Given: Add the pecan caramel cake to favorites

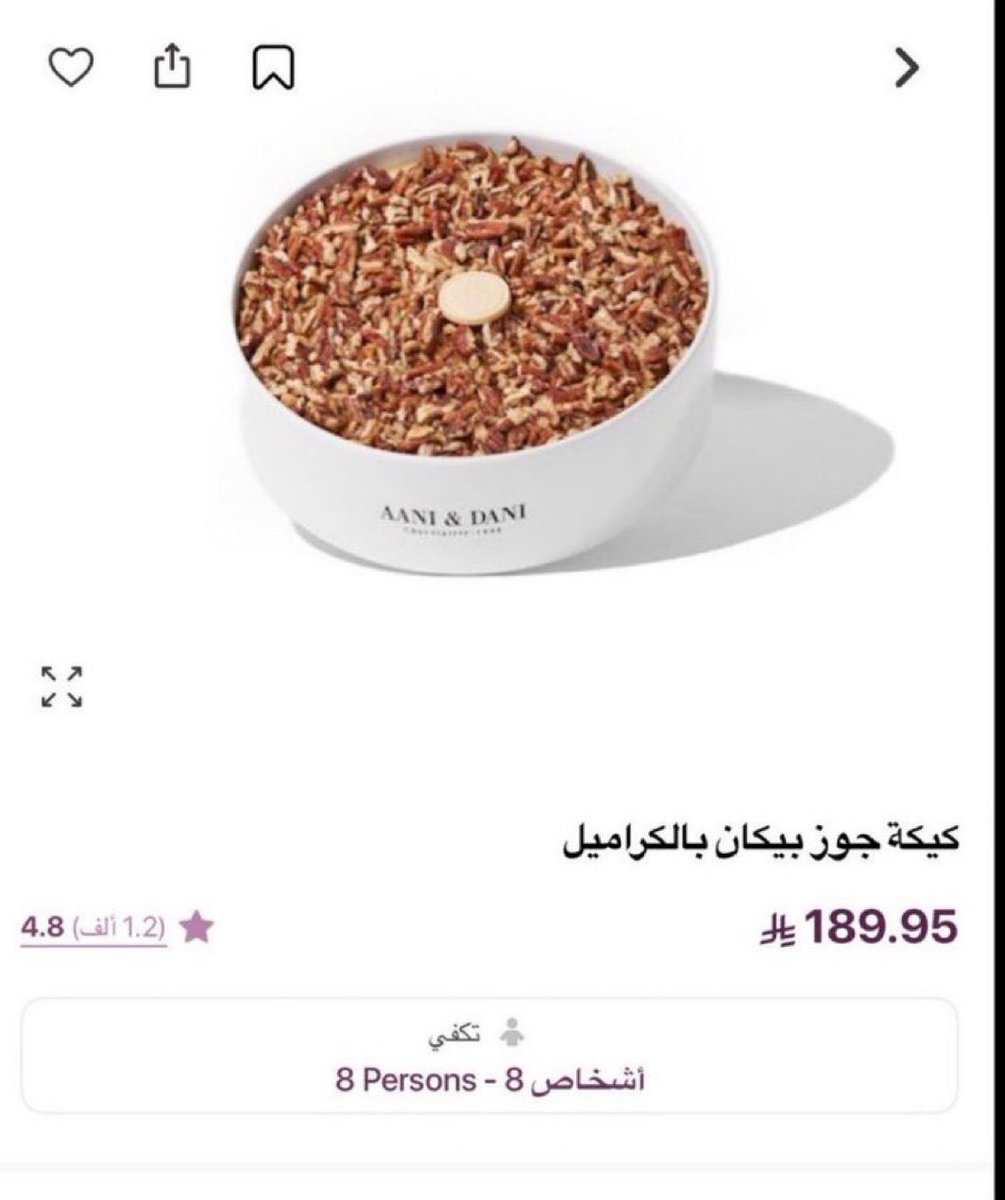Looking at the screenshot, I should (71, 68).
